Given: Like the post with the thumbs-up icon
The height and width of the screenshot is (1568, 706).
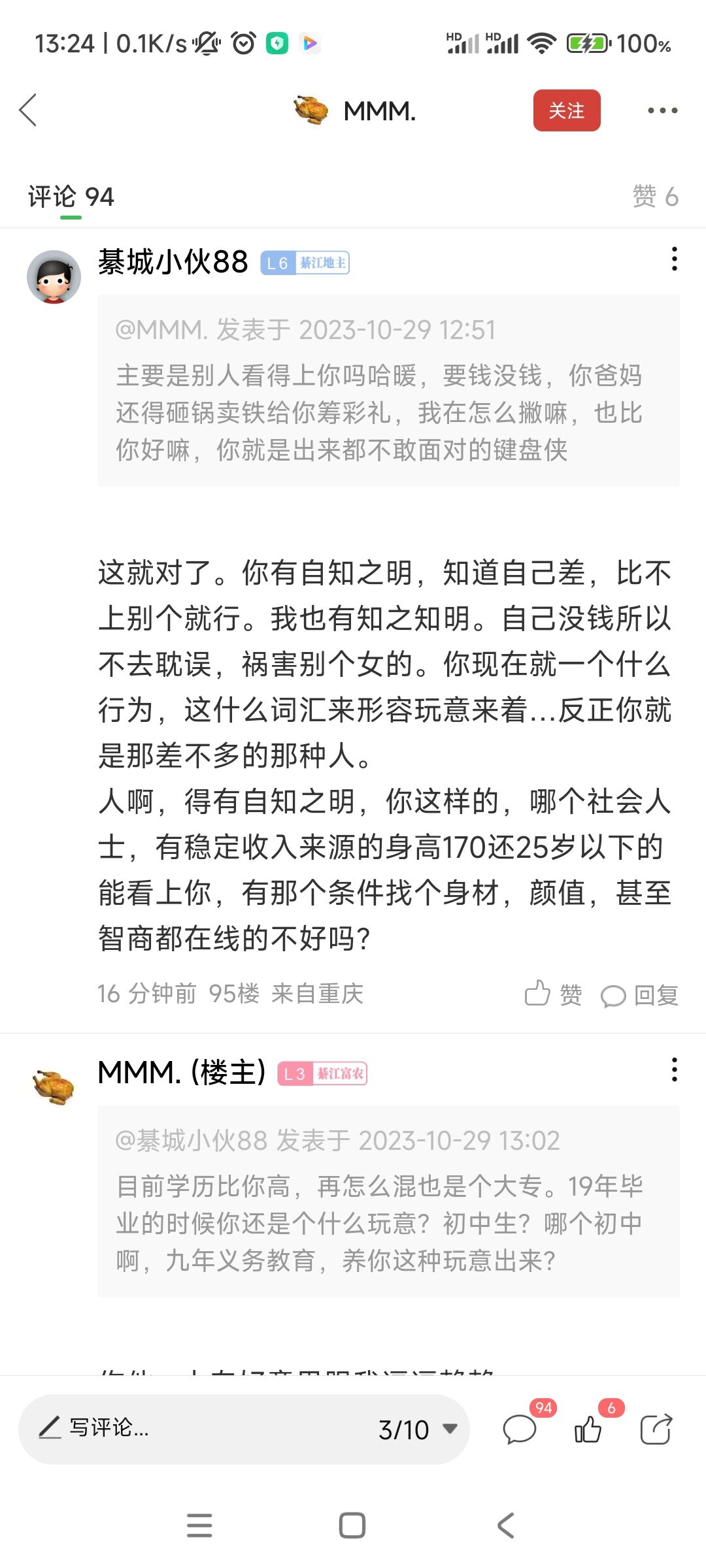Looking at the screenshot, I should [x=588, y=1429].
